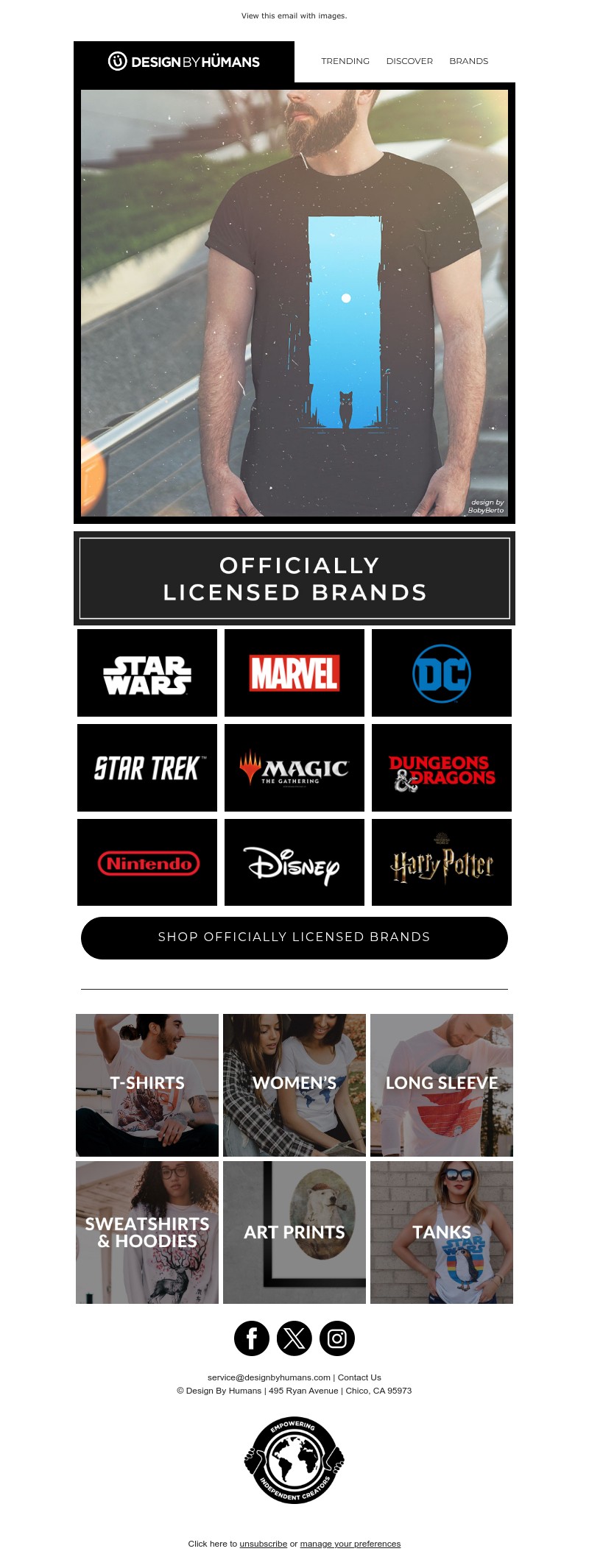The height and width of the screenshot is (1568, 589).
Task: Open the Women's category tile
Action: (x=294, y=1085)
